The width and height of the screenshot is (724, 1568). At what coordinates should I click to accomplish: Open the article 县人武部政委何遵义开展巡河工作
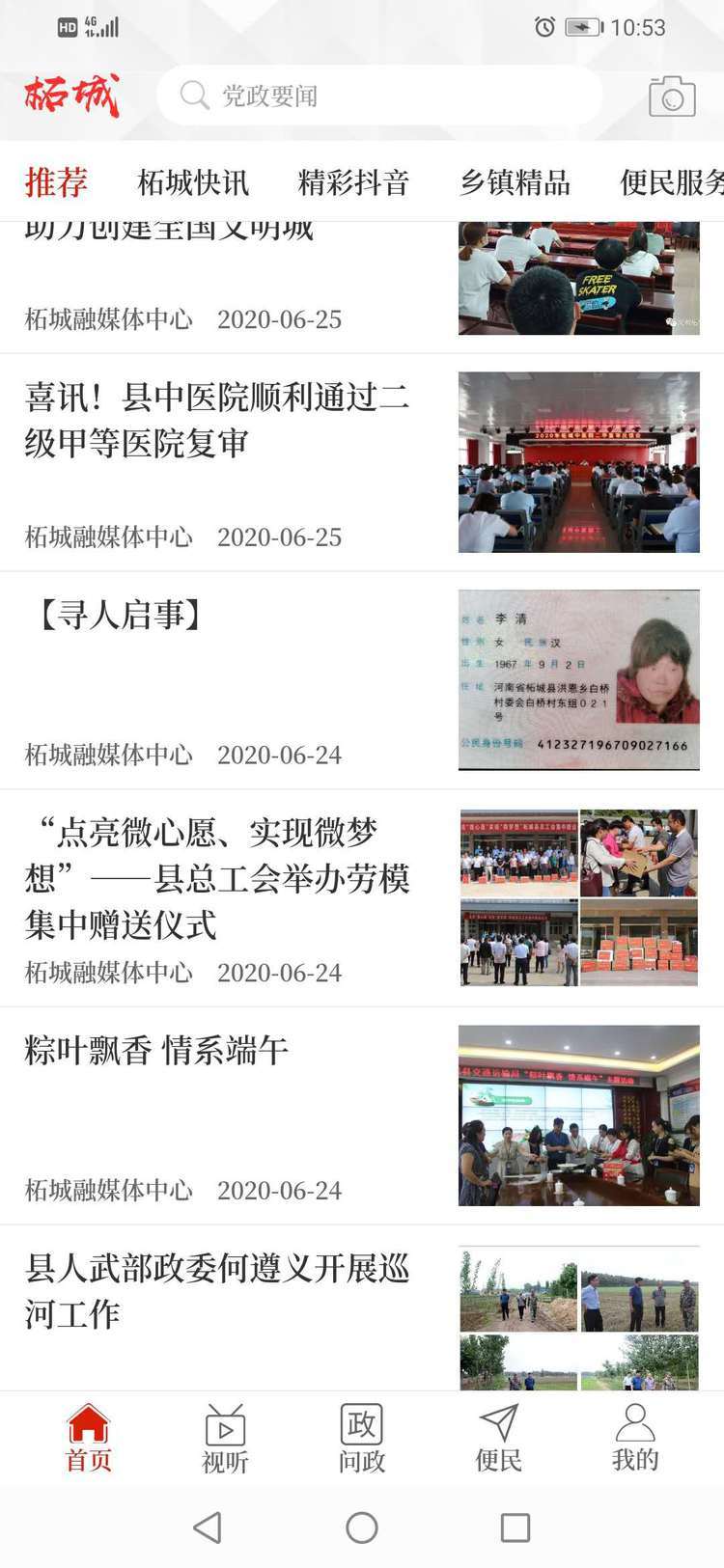362,1308
